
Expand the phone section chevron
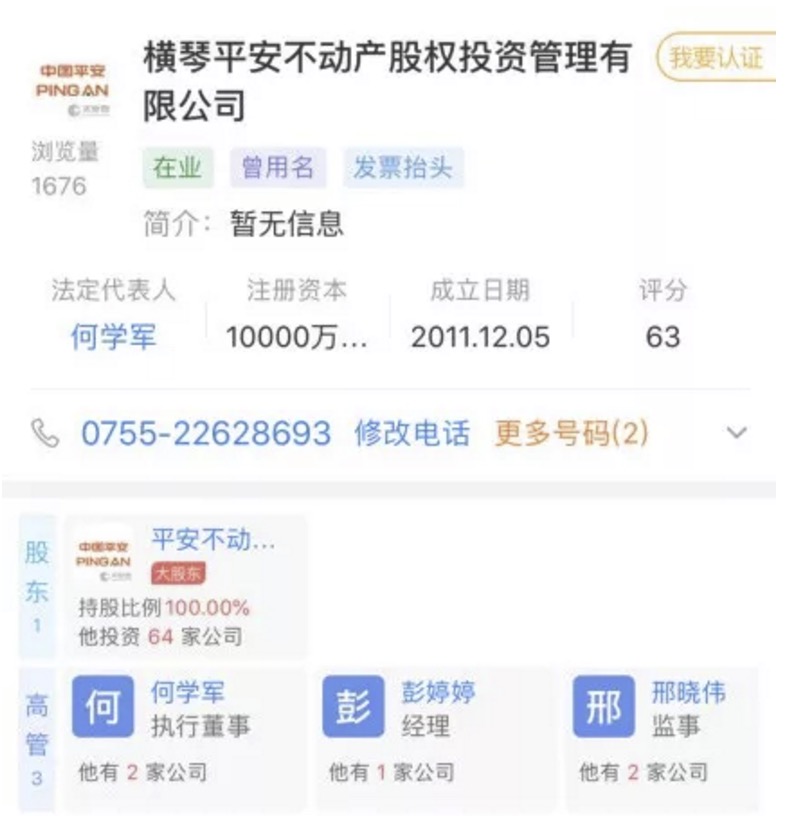pyautogui.click(x=736, y=433)
